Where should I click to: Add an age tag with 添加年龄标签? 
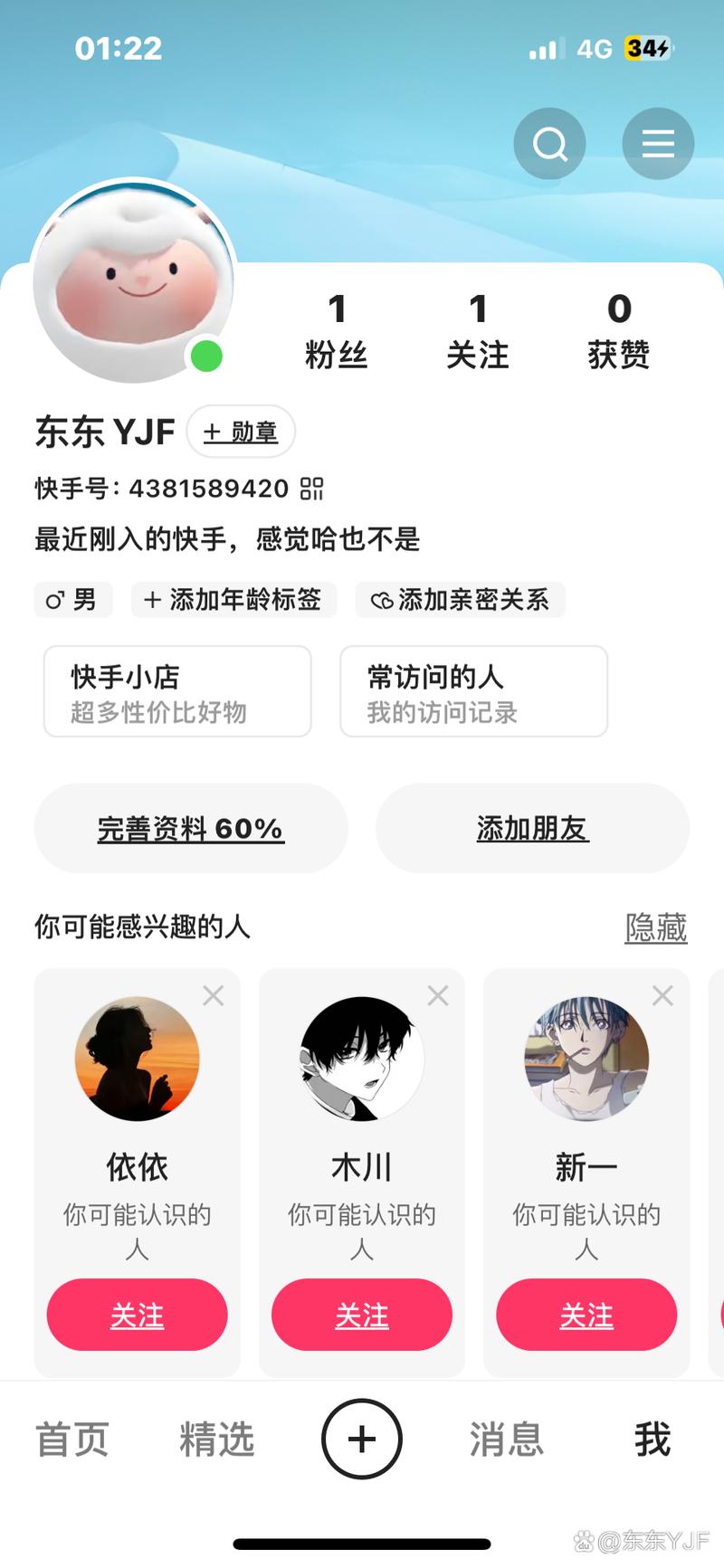(233, 600)
